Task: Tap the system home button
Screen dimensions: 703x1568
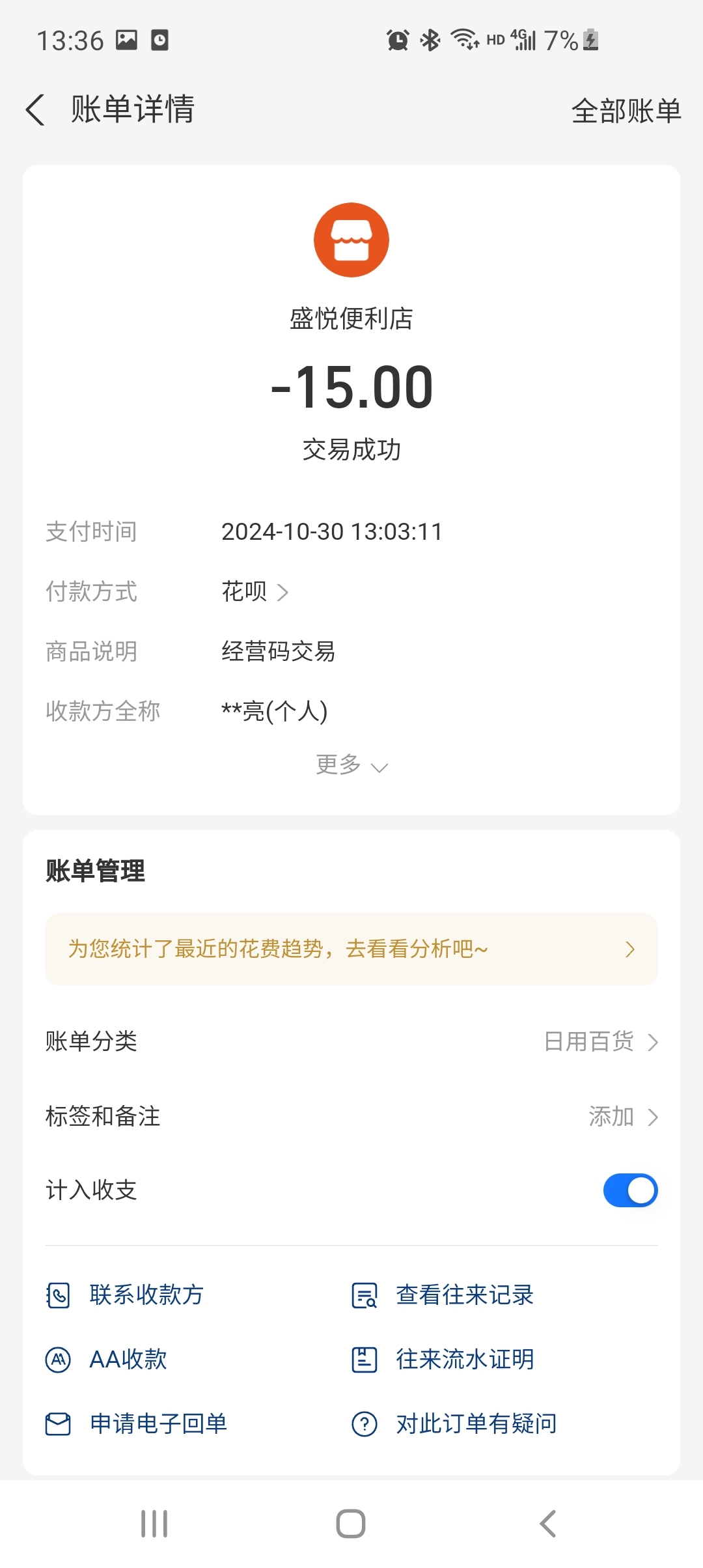Action: (x=351, y=1524)
